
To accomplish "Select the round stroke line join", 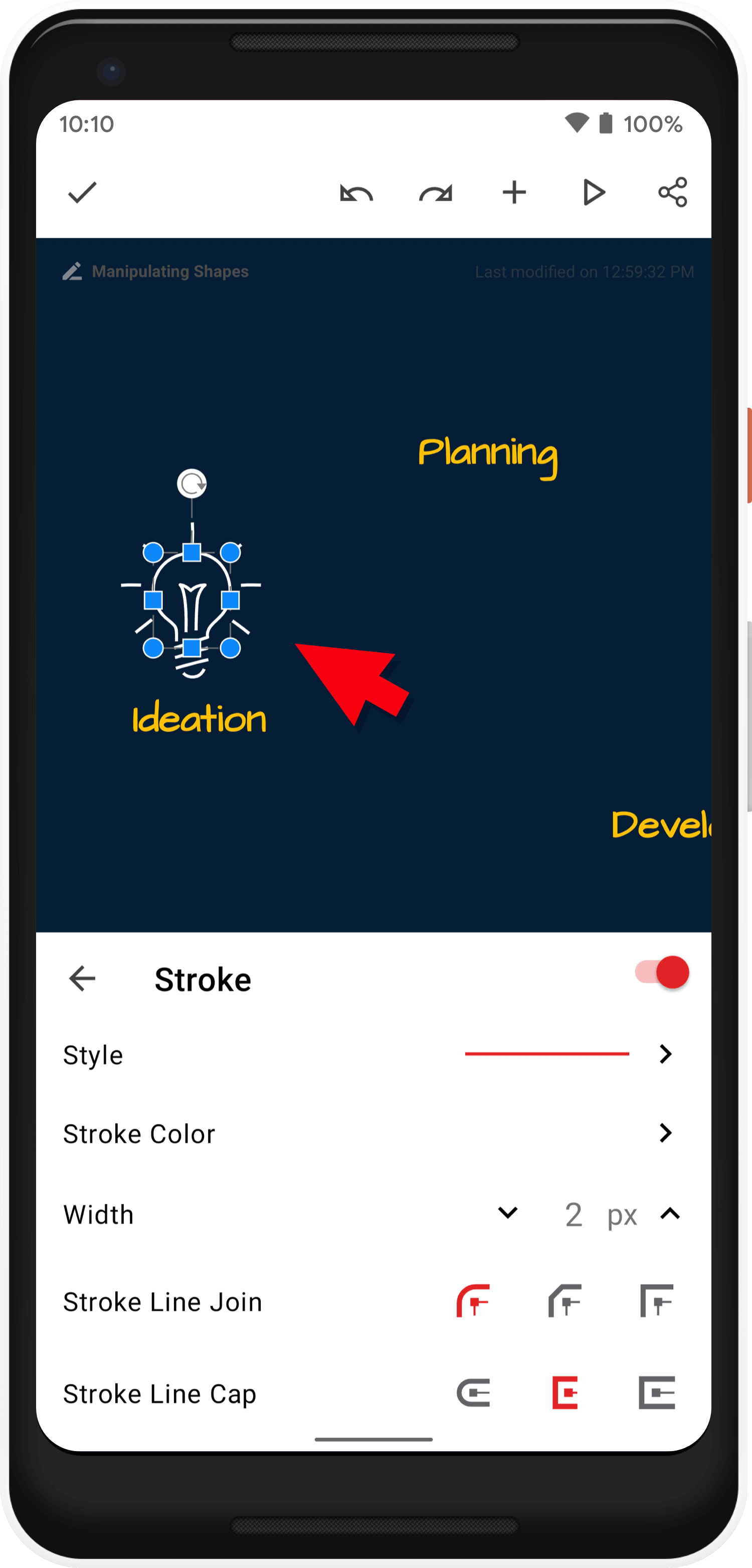I will 473,1301.
